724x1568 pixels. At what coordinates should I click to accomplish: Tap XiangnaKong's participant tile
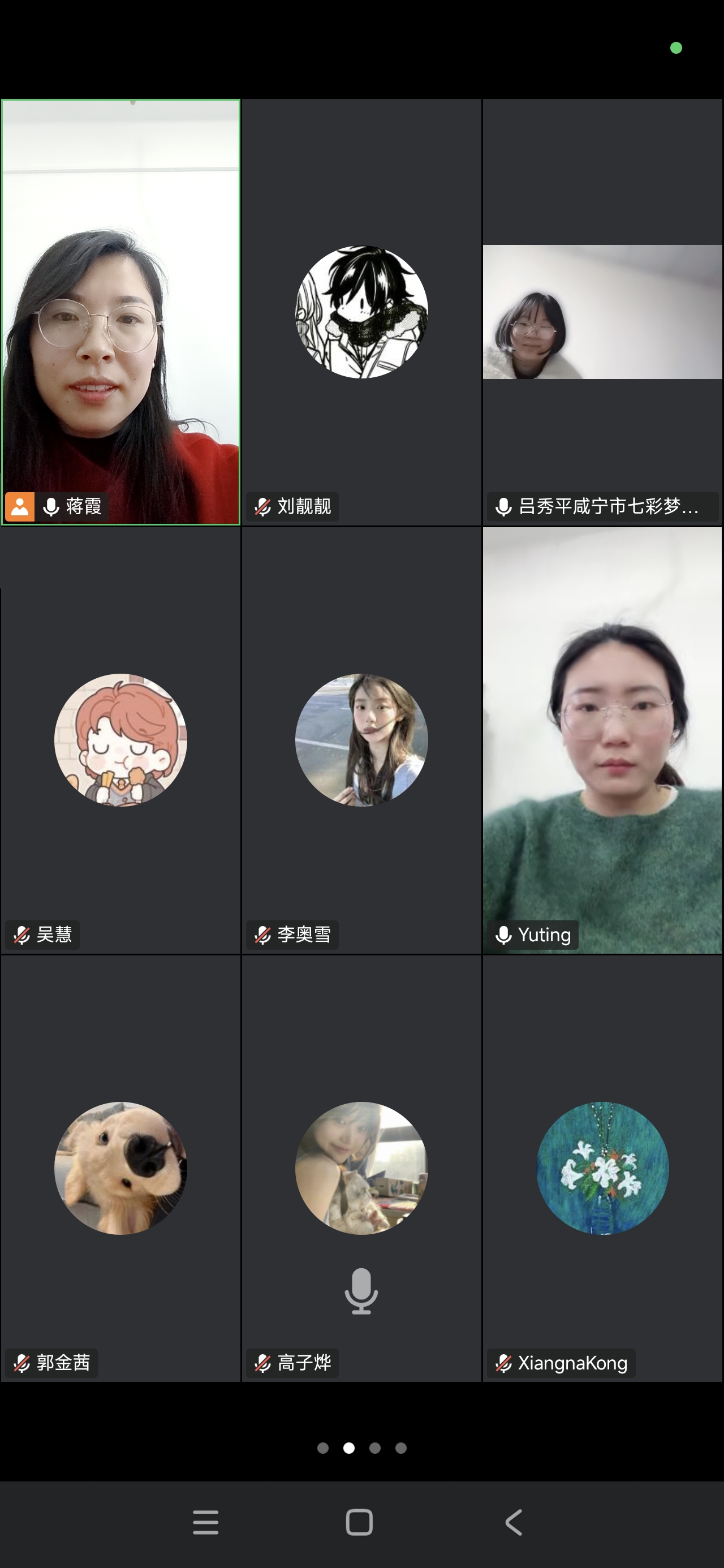click(x=602, y=1168)
